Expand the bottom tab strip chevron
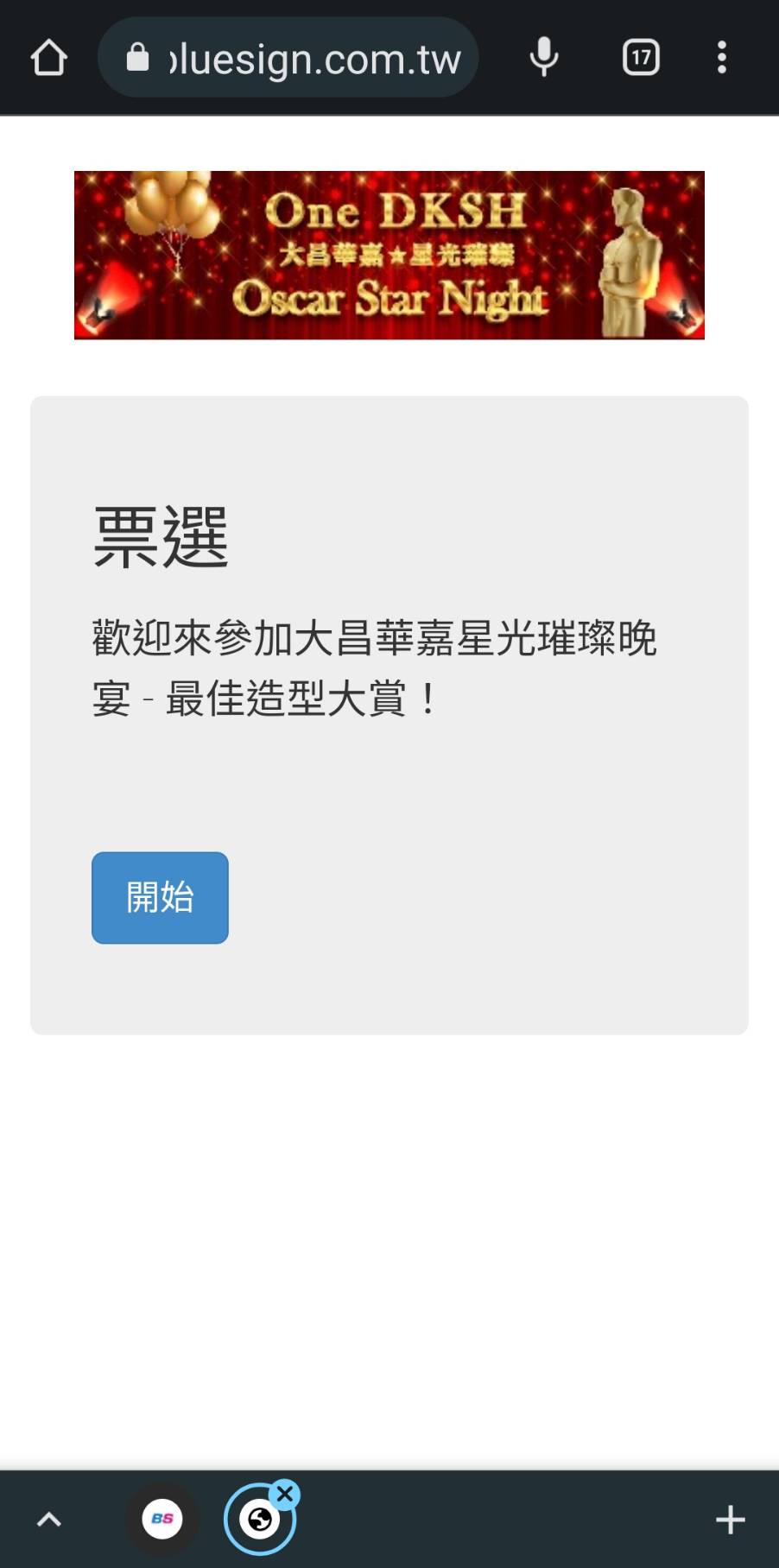The width and height of the screenshot is (779, 1568). coord(49,1520)
